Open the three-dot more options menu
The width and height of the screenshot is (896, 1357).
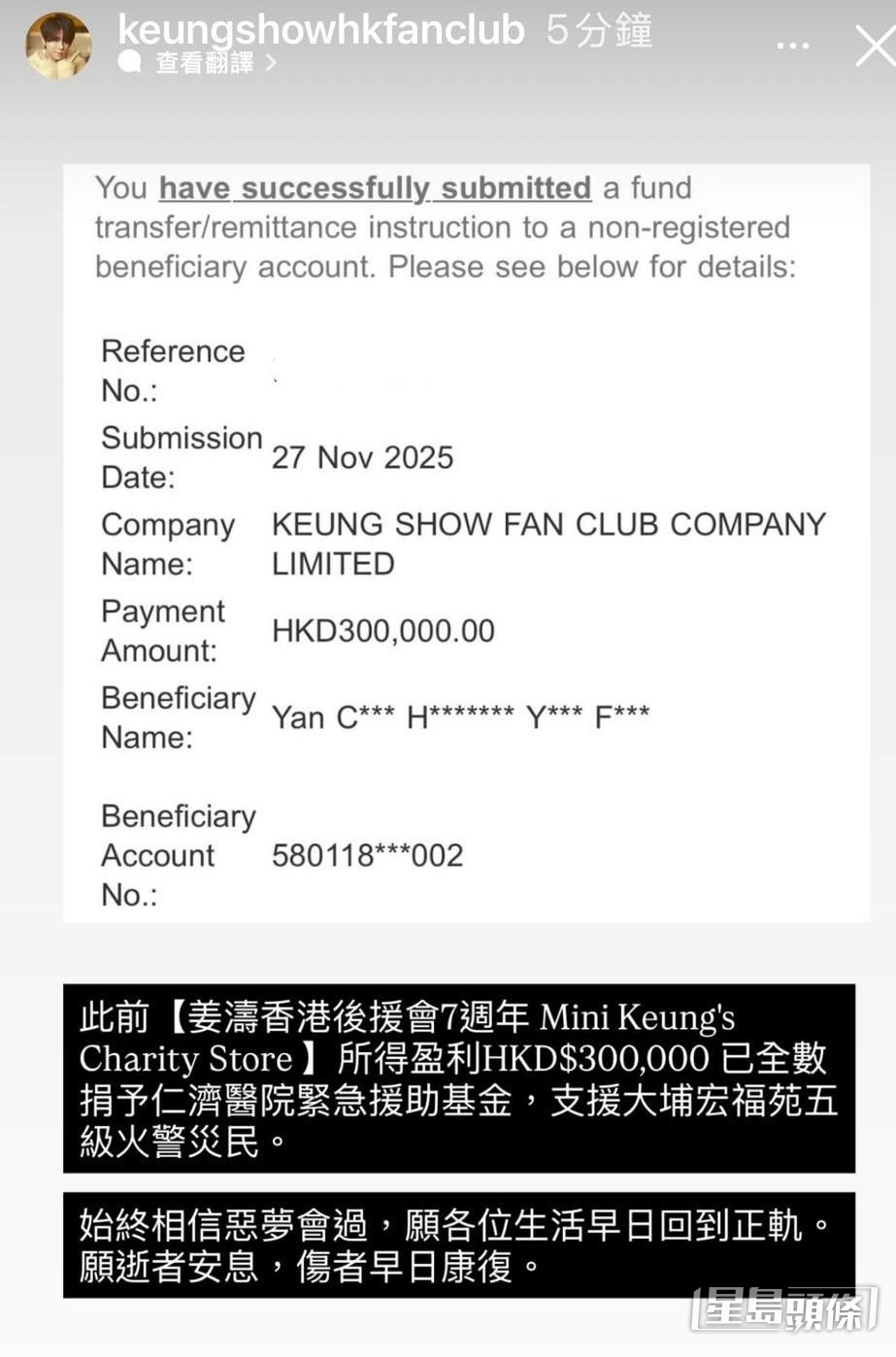click(793, 46)
